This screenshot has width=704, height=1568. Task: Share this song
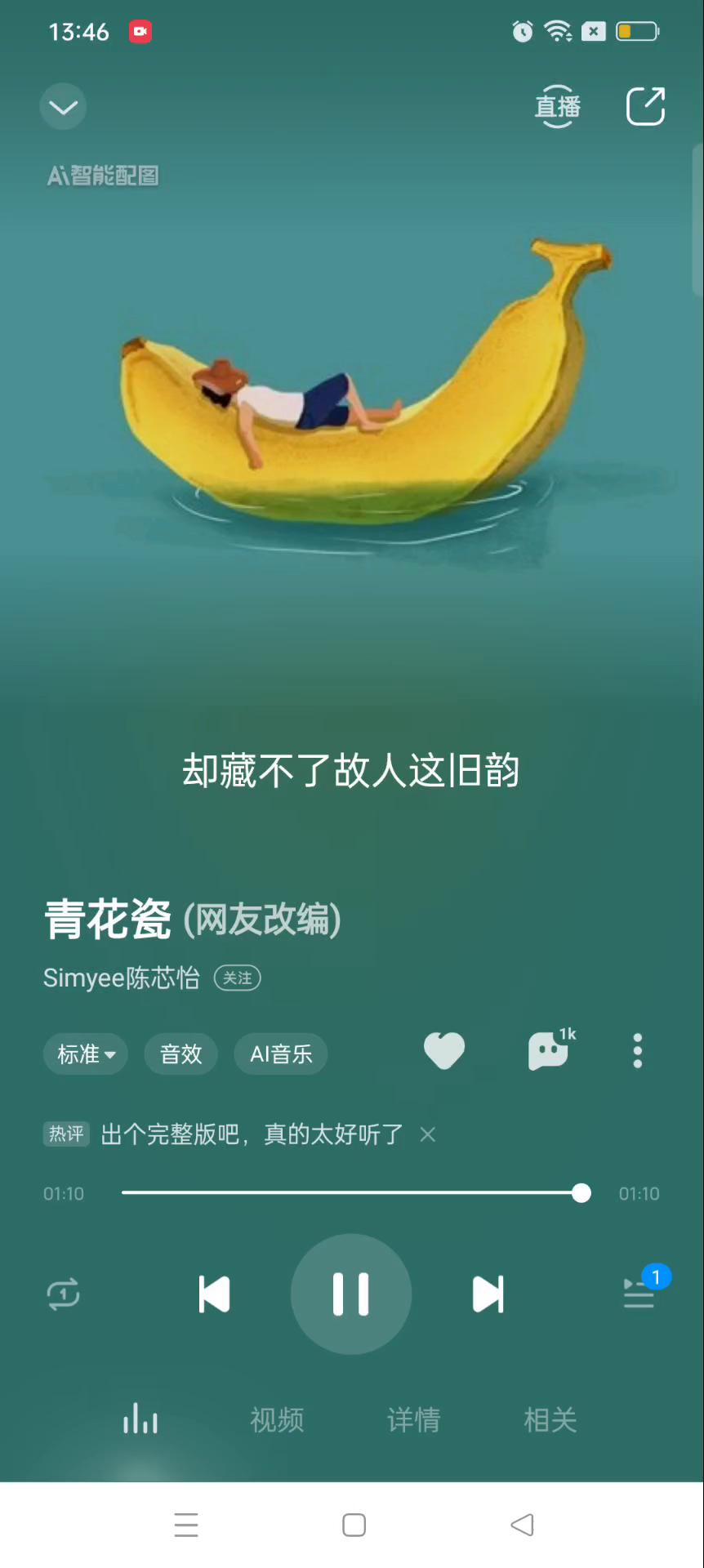[645, 107]
